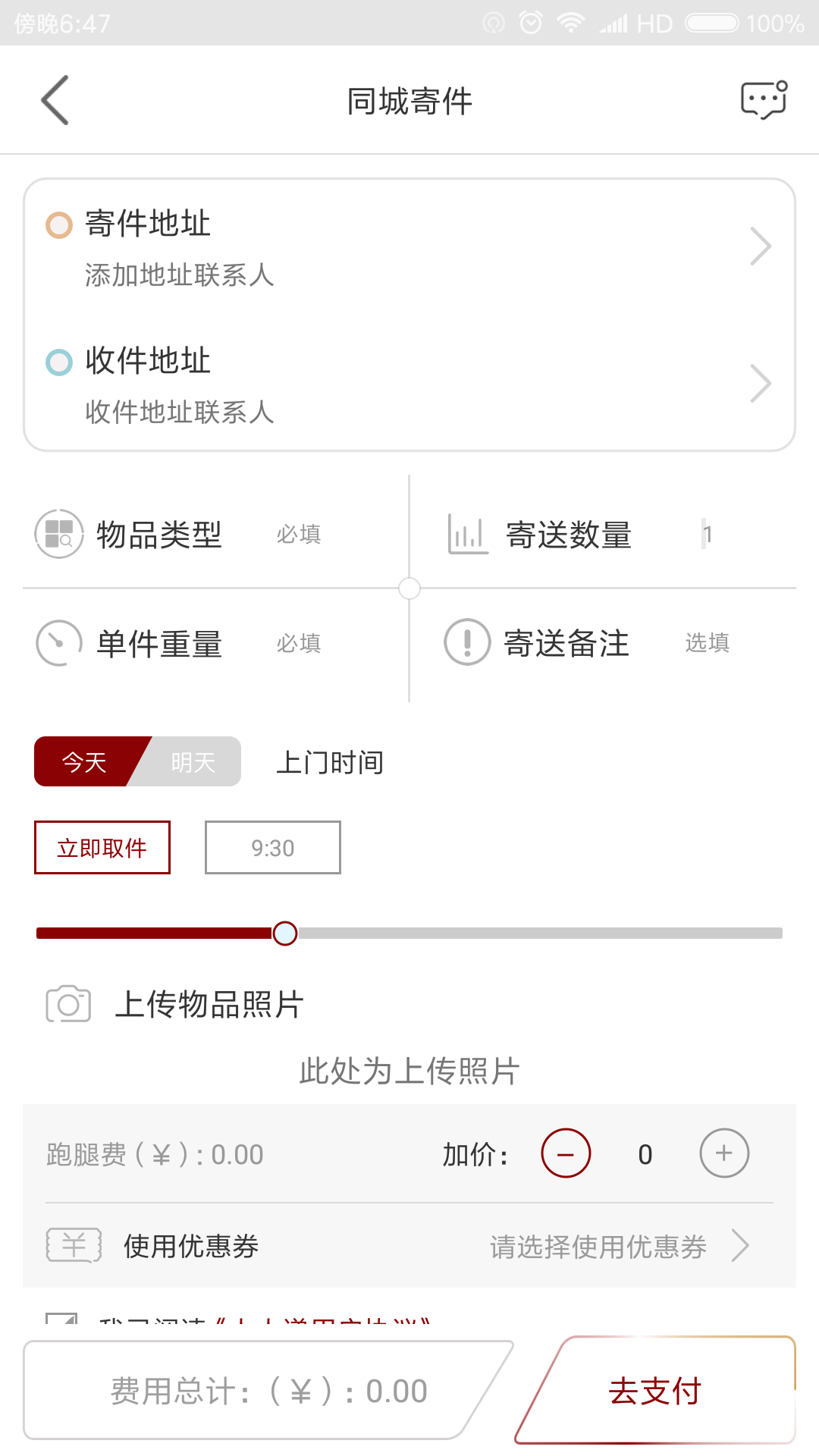Tap the camera icon beside 上传物品照片
The image size is (819, 1456).
(68, 1006)
